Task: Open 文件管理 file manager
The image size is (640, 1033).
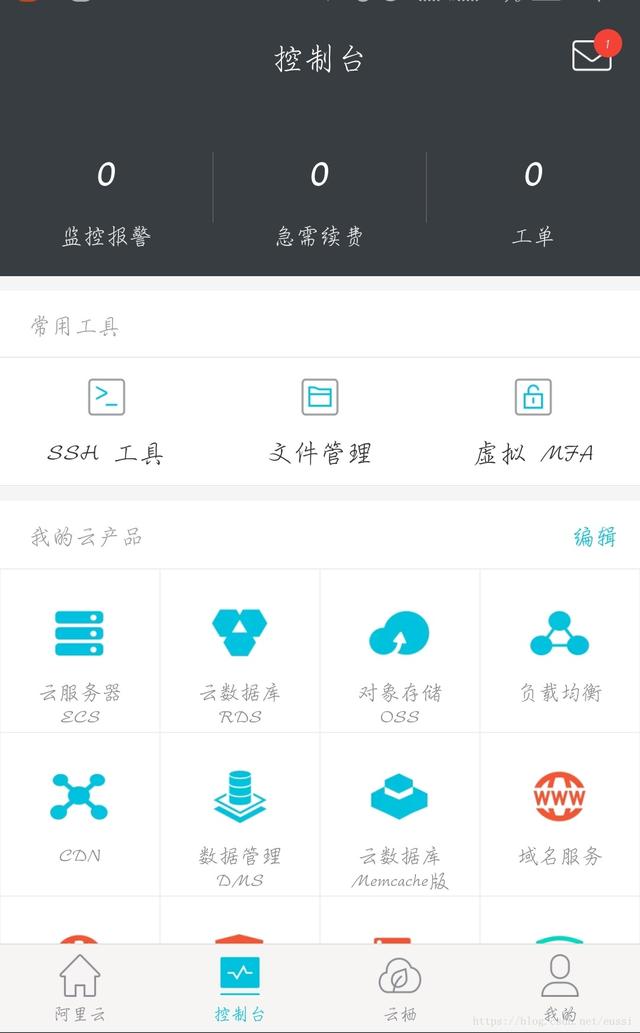Action: [320, 420]
